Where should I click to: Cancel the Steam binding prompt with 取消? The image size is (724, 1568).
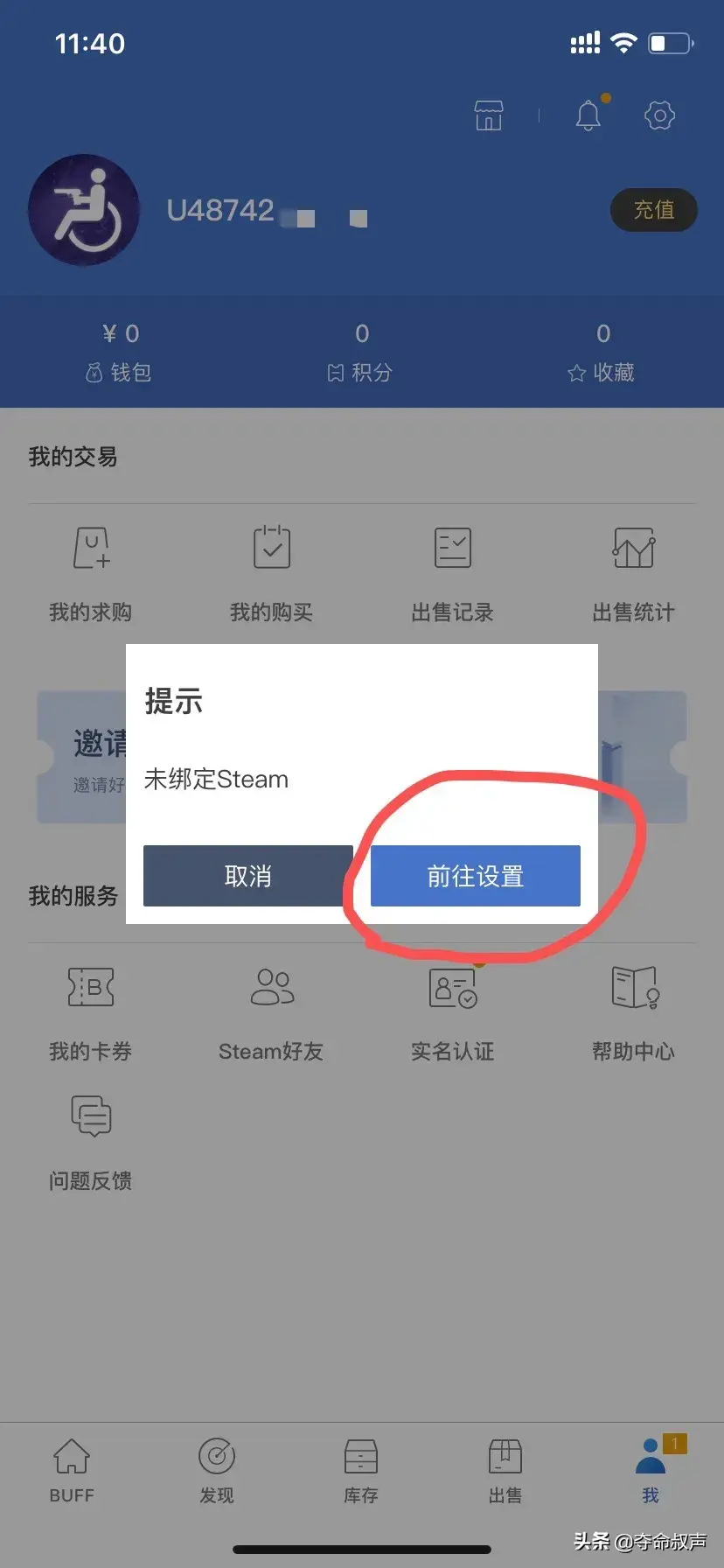pos(247,876)
